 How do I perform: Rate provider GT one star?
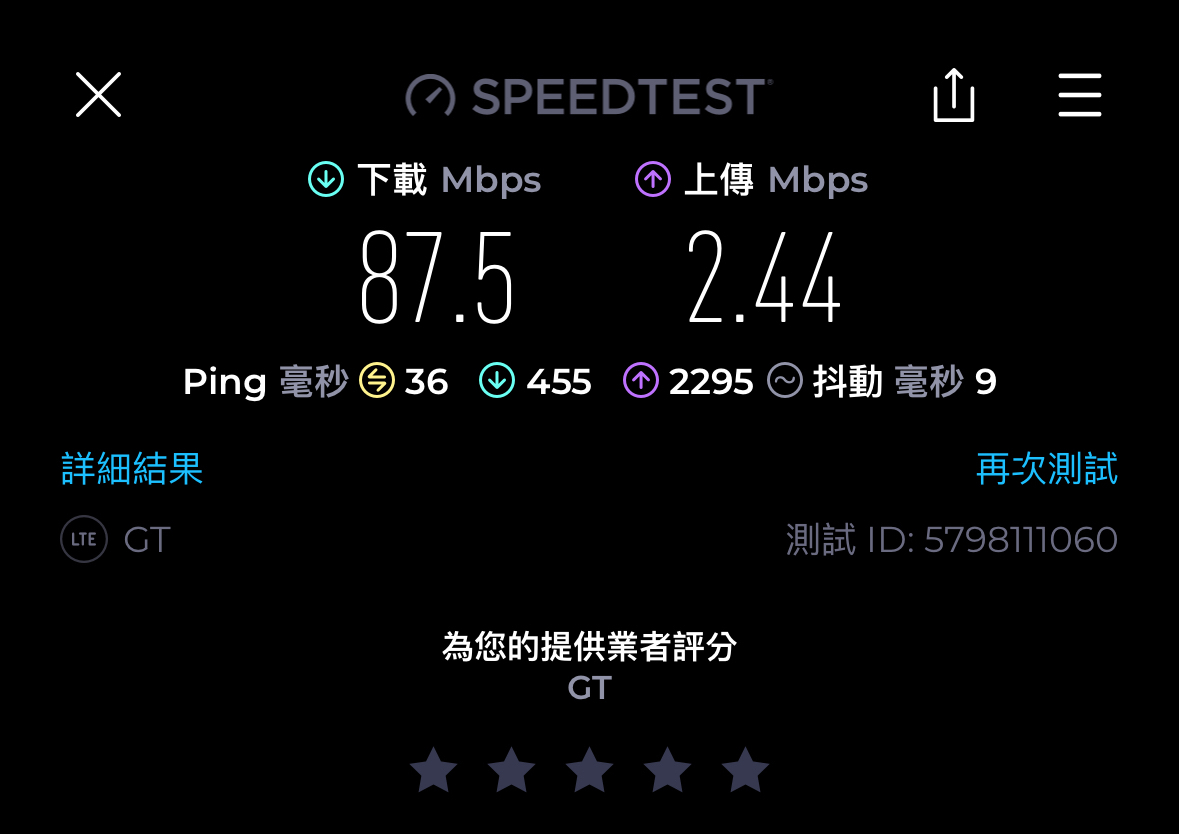tap(434, 770)
